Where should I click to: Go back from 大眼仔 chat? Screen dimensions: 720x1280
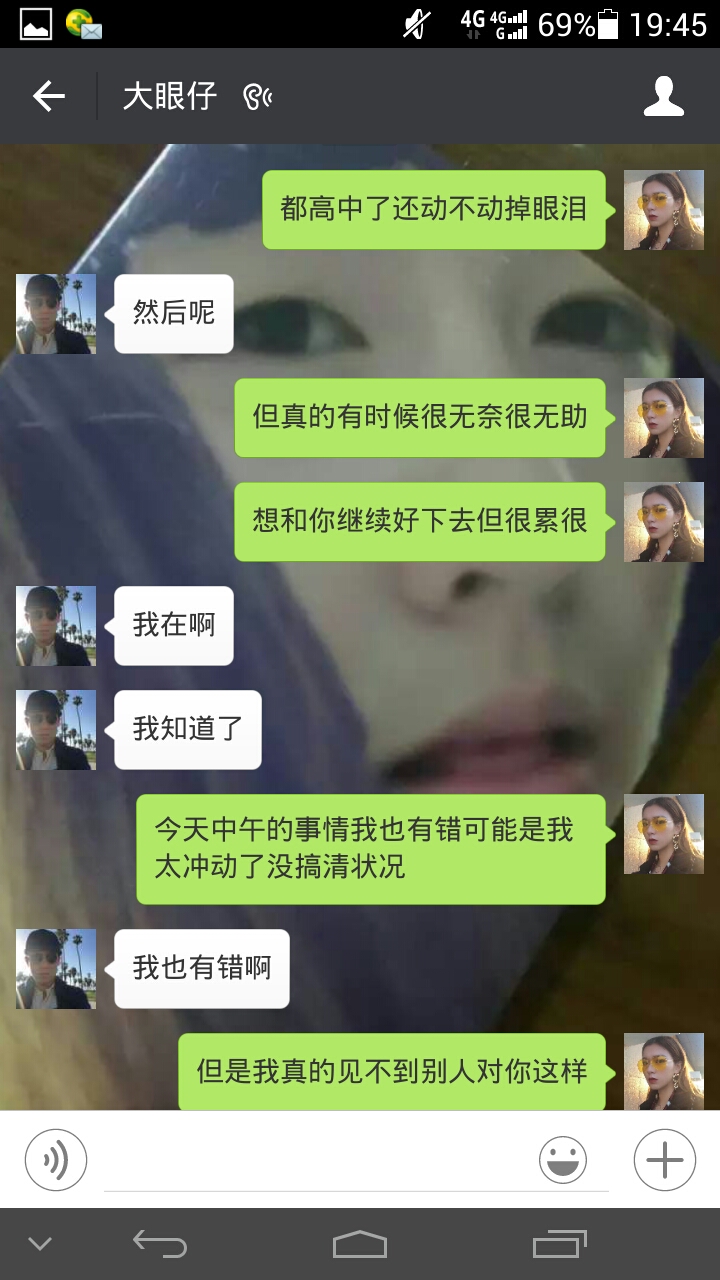point(48,96)
